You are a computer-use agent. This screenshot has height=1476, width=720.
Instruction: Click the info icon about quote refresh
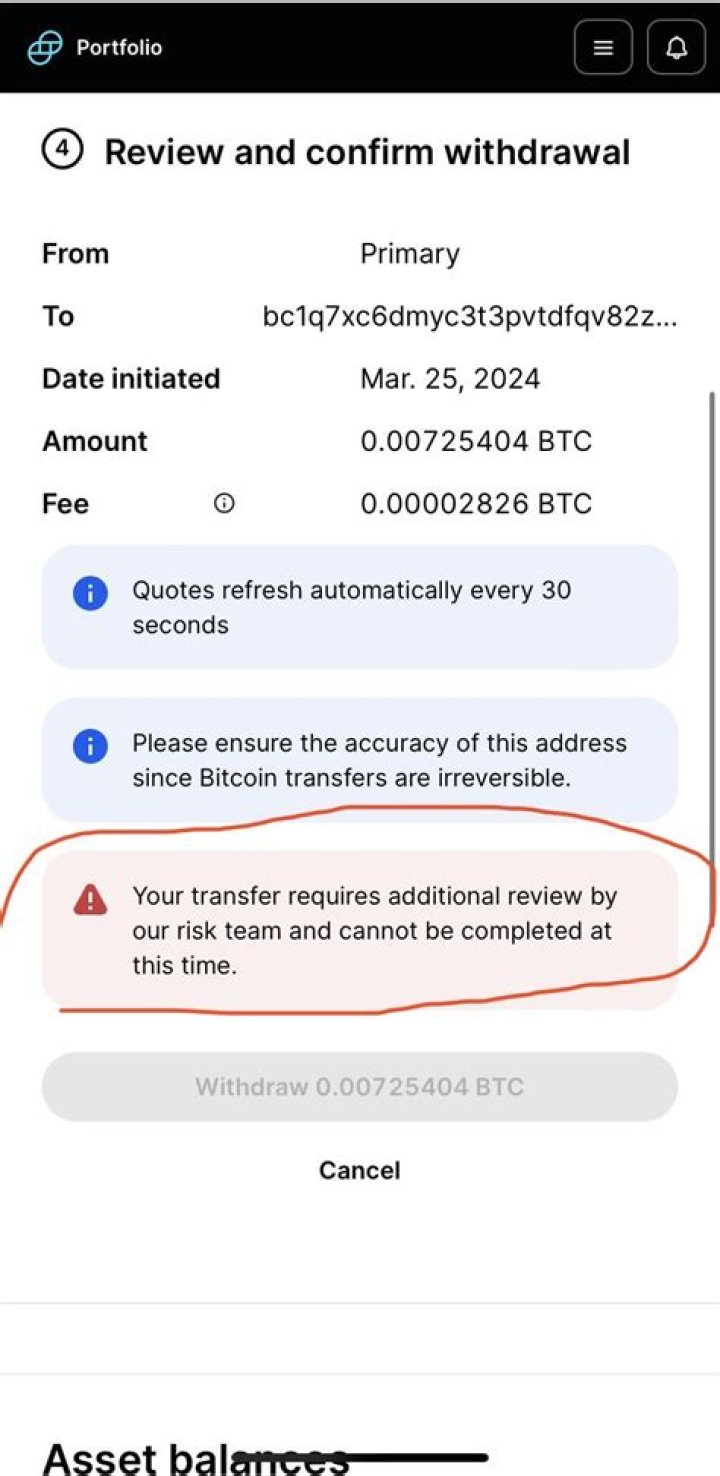pos(90,593)
